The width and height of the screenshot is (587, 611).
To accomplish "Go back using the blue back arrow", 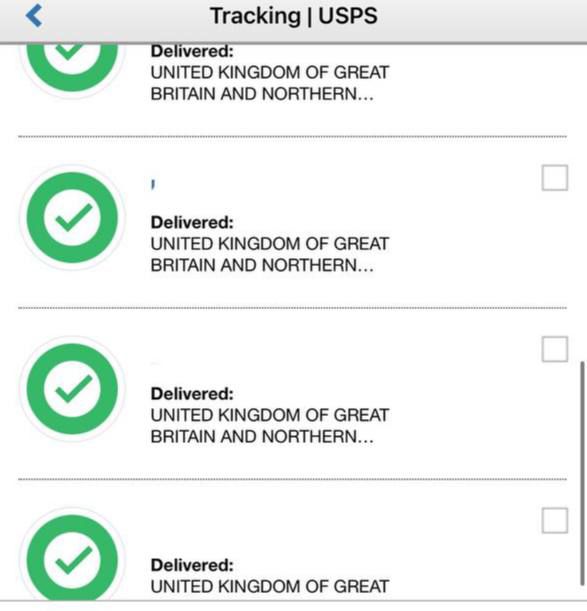I will 34,16.
